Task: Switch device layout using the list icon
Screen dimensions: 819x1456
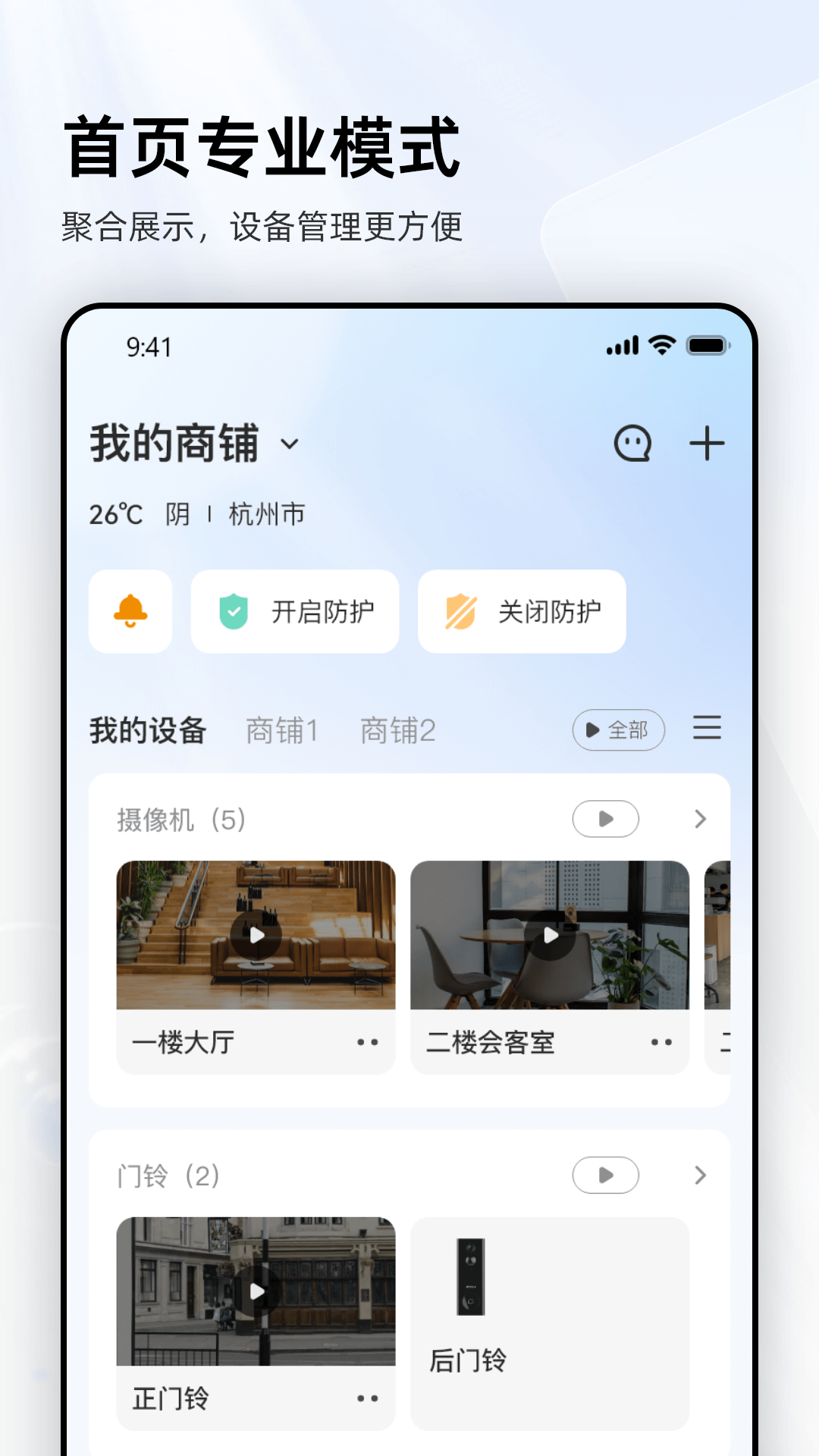Action: (707, 730)
